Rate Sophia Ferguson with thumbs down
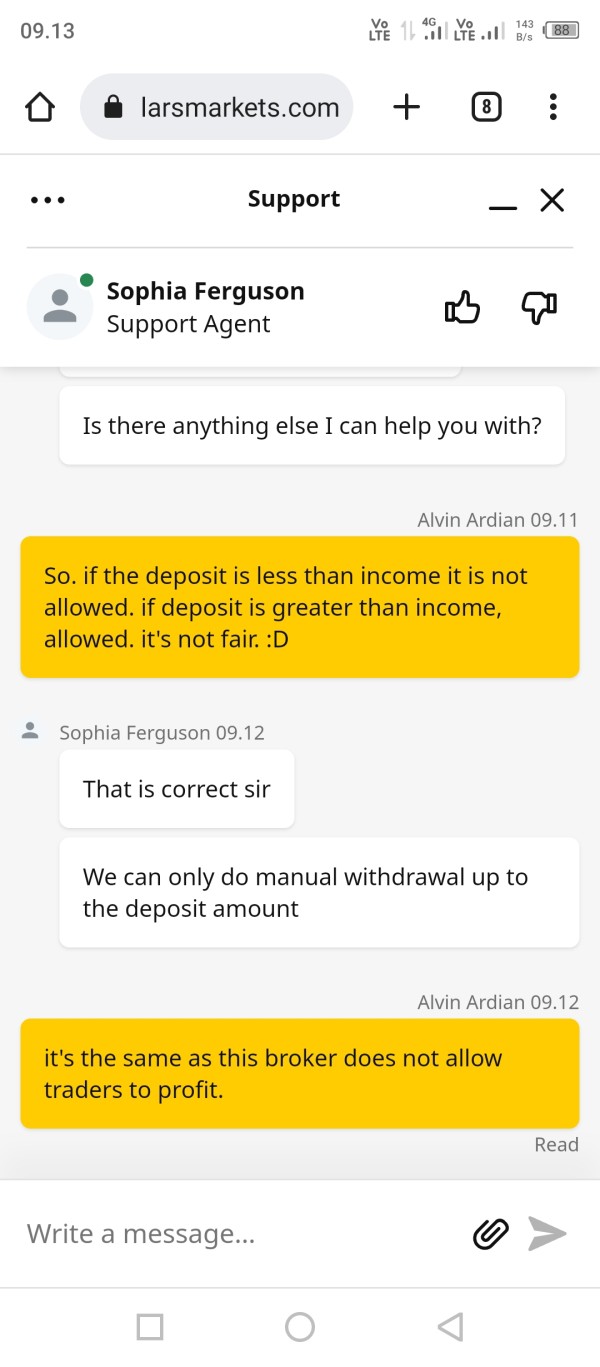This screenshot has height=1367, width=600. click(x=539, y=308)
